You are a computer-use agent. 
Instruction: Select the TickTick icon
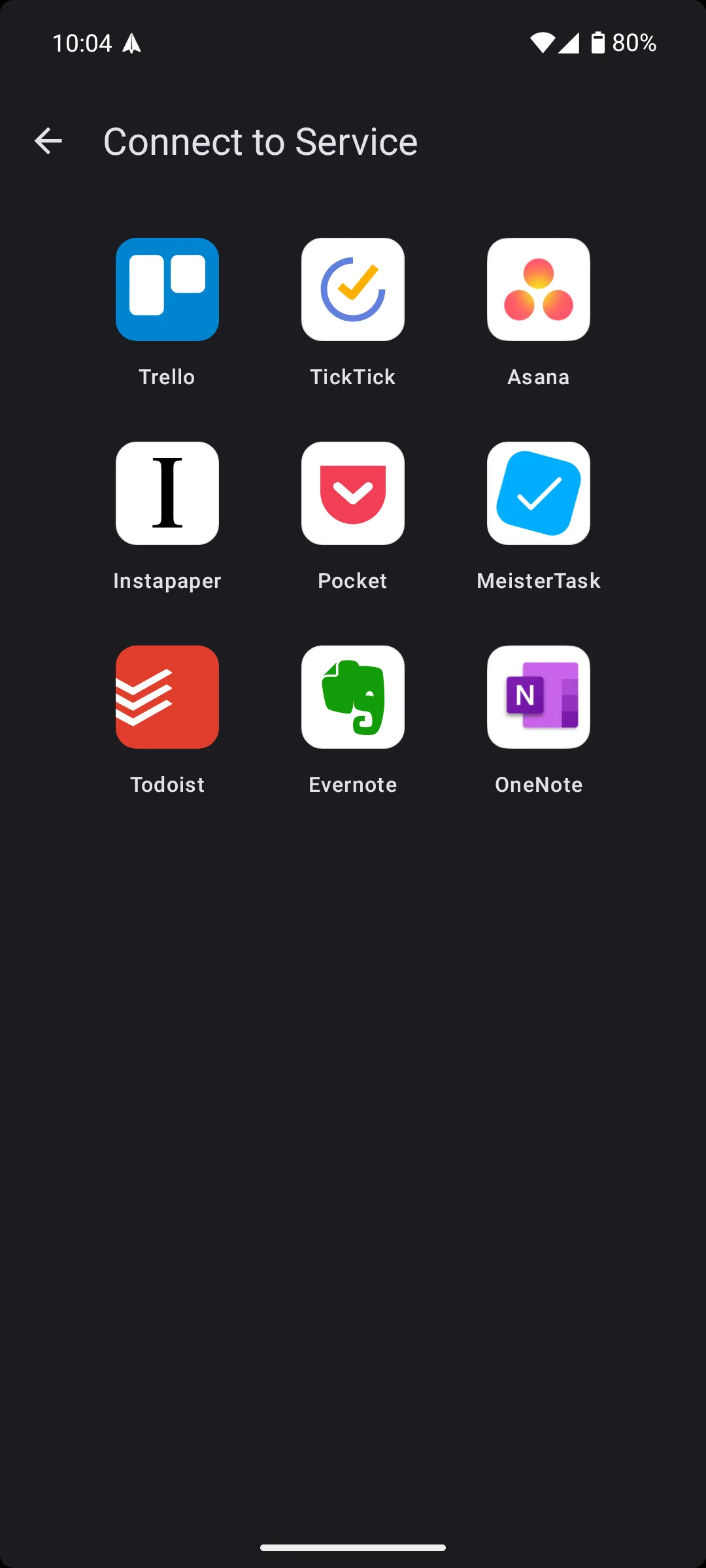tap(353, 289)
